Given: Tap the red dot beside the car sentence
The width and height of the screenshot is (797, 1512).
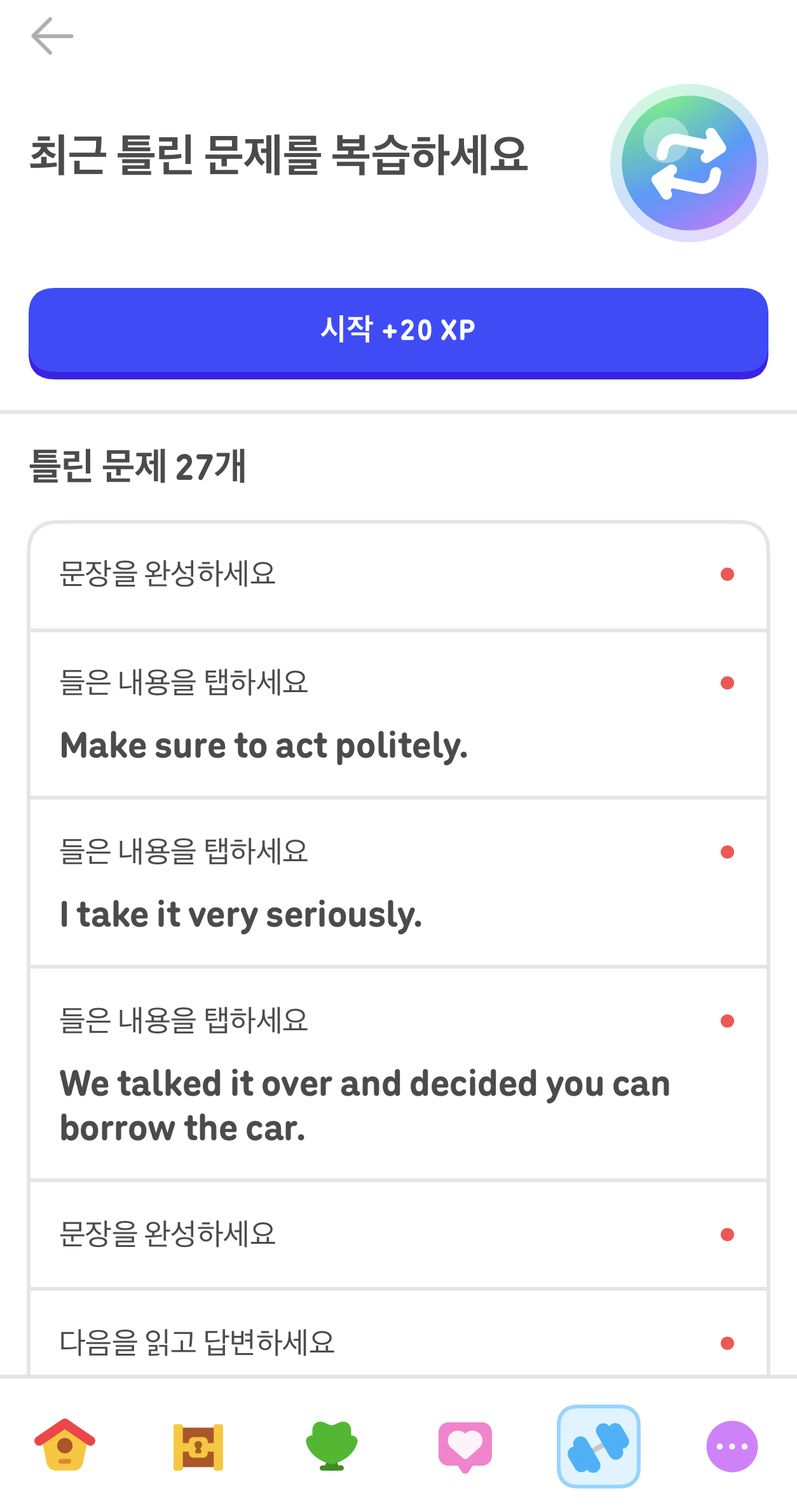Looking at the screenshot, I should point(726,1022).
